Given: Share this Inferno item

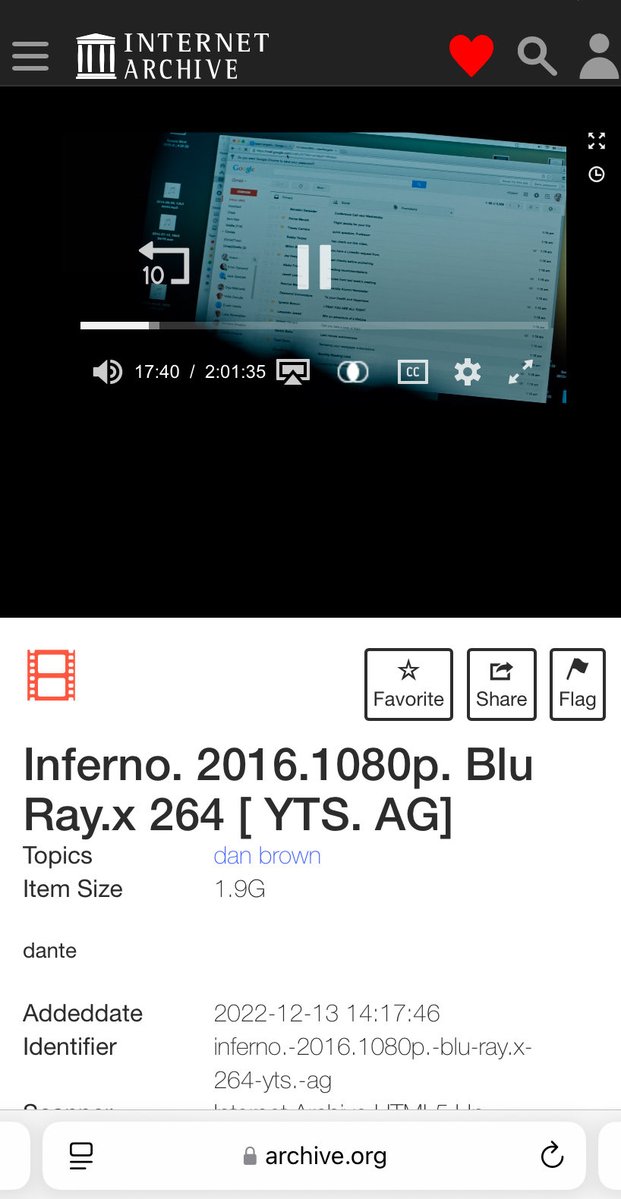Looking at the screenshot, I should pyautogui.click(x=501, y=684).
